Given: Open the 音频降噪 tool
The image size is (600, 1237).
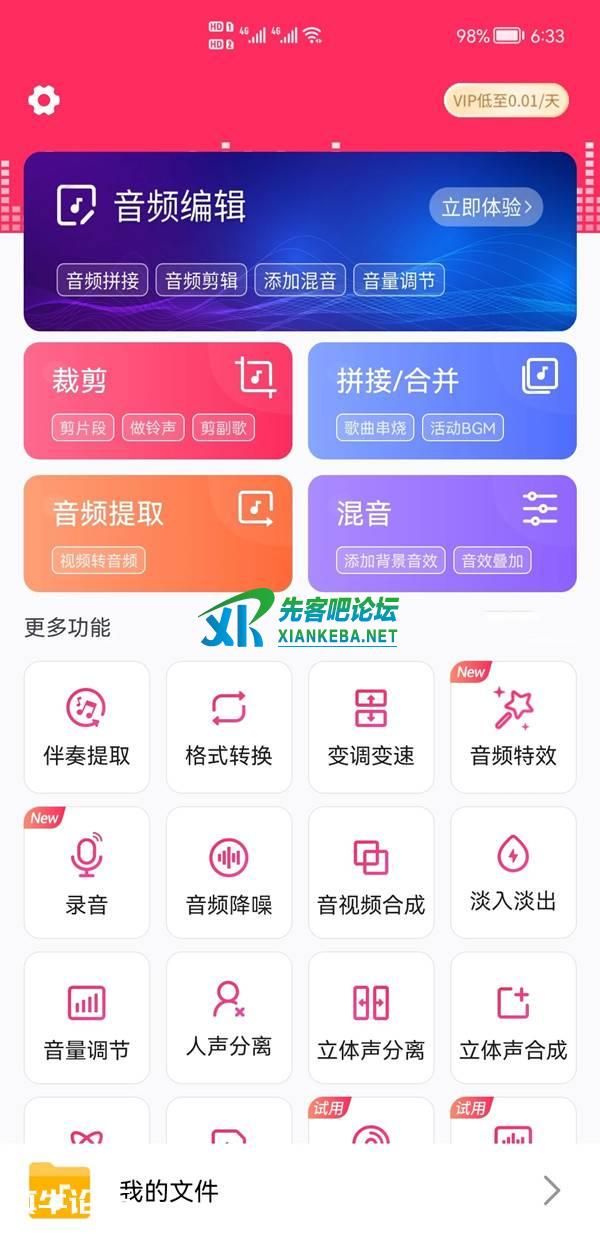Looking at the screenshot, I should (229, 873).
